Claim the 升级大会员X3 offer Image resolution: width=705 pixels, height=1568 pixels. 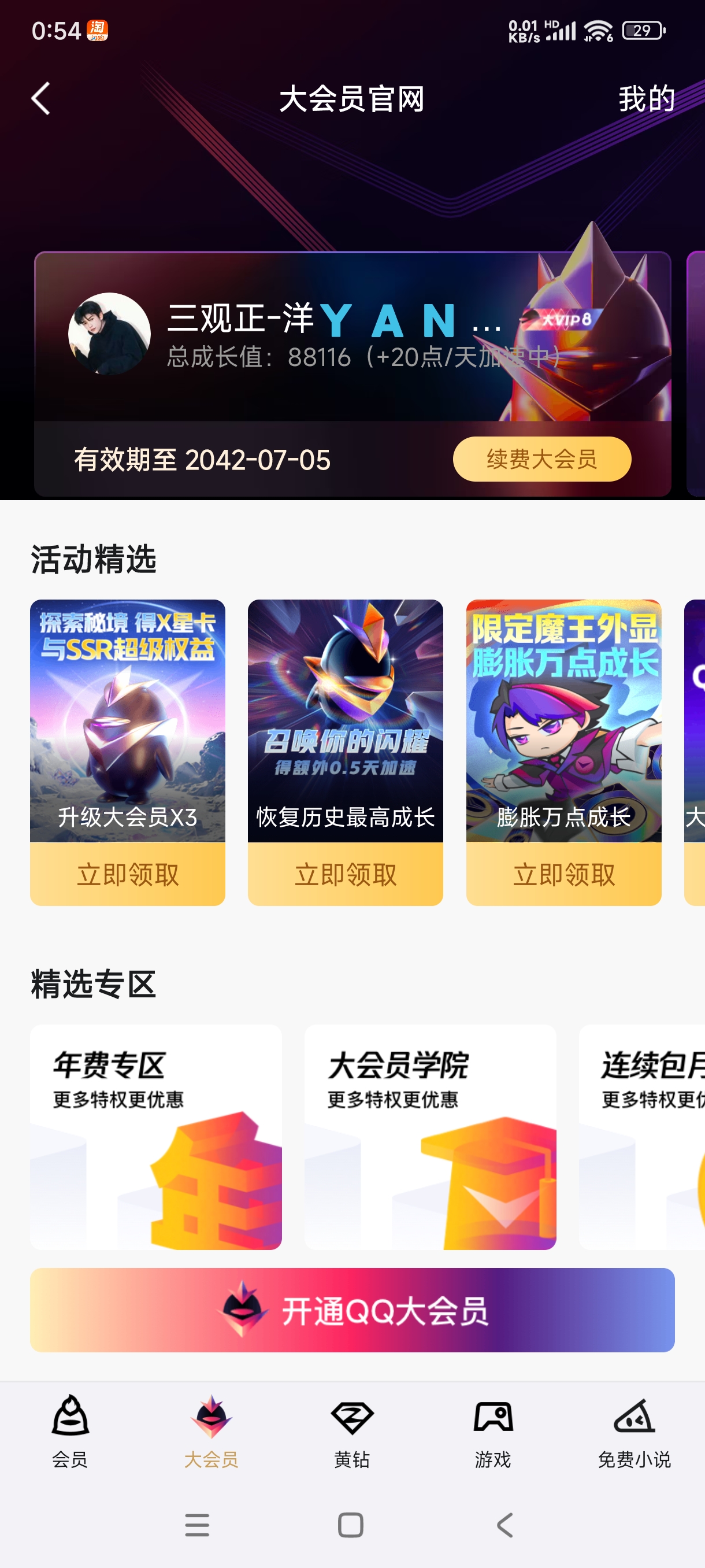[127, 874]
